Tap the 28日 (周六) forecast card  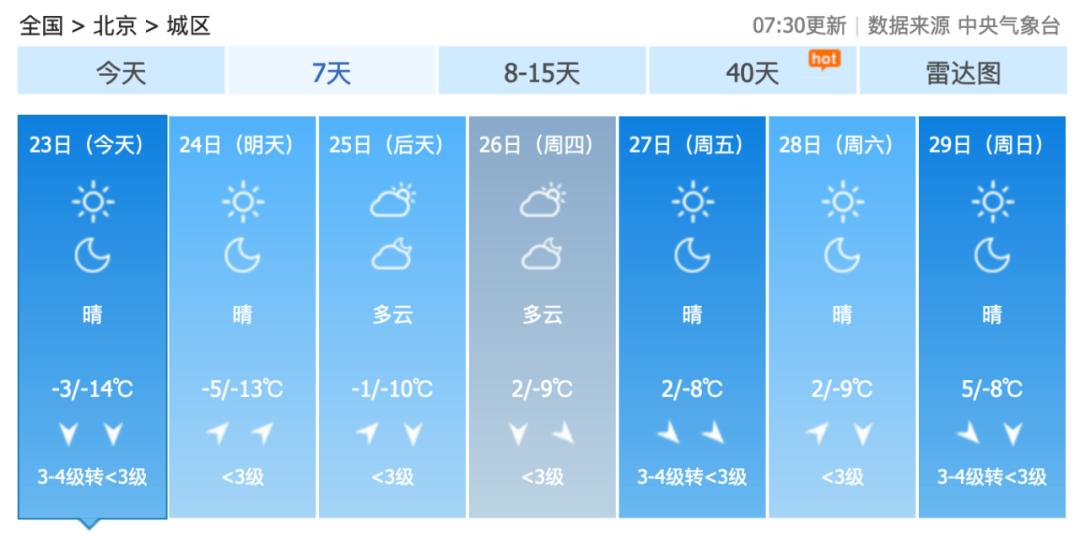(842, 317)
